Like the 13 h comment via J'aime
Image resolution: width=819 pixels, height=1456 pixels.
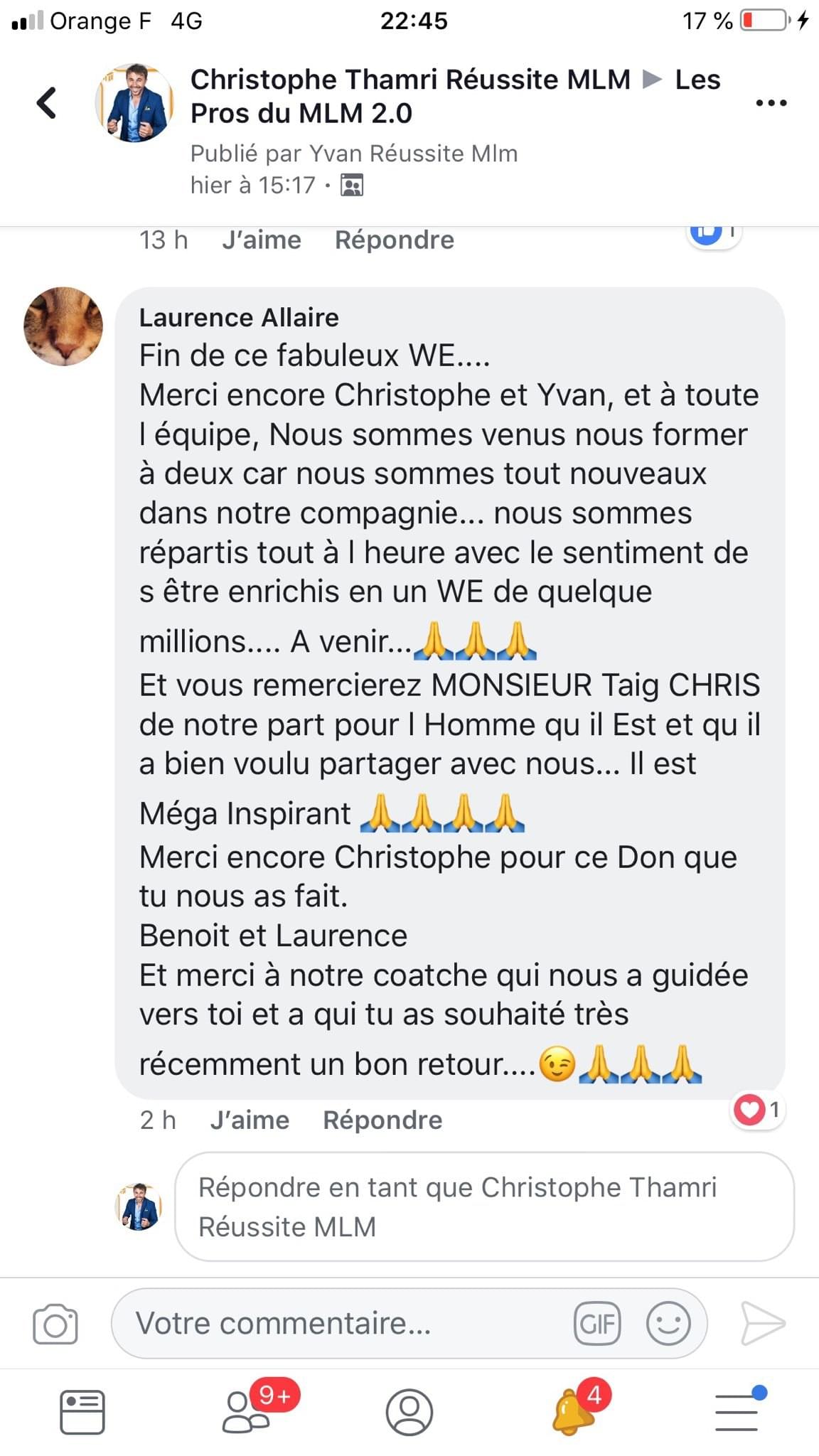click(x=261, y=240)
